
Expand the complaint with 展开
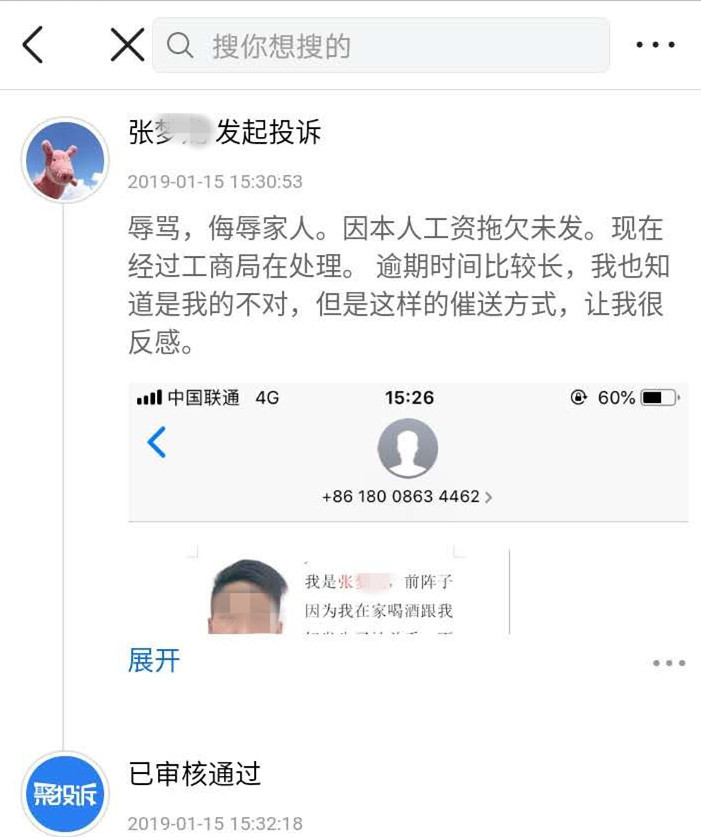coord(154,661)
